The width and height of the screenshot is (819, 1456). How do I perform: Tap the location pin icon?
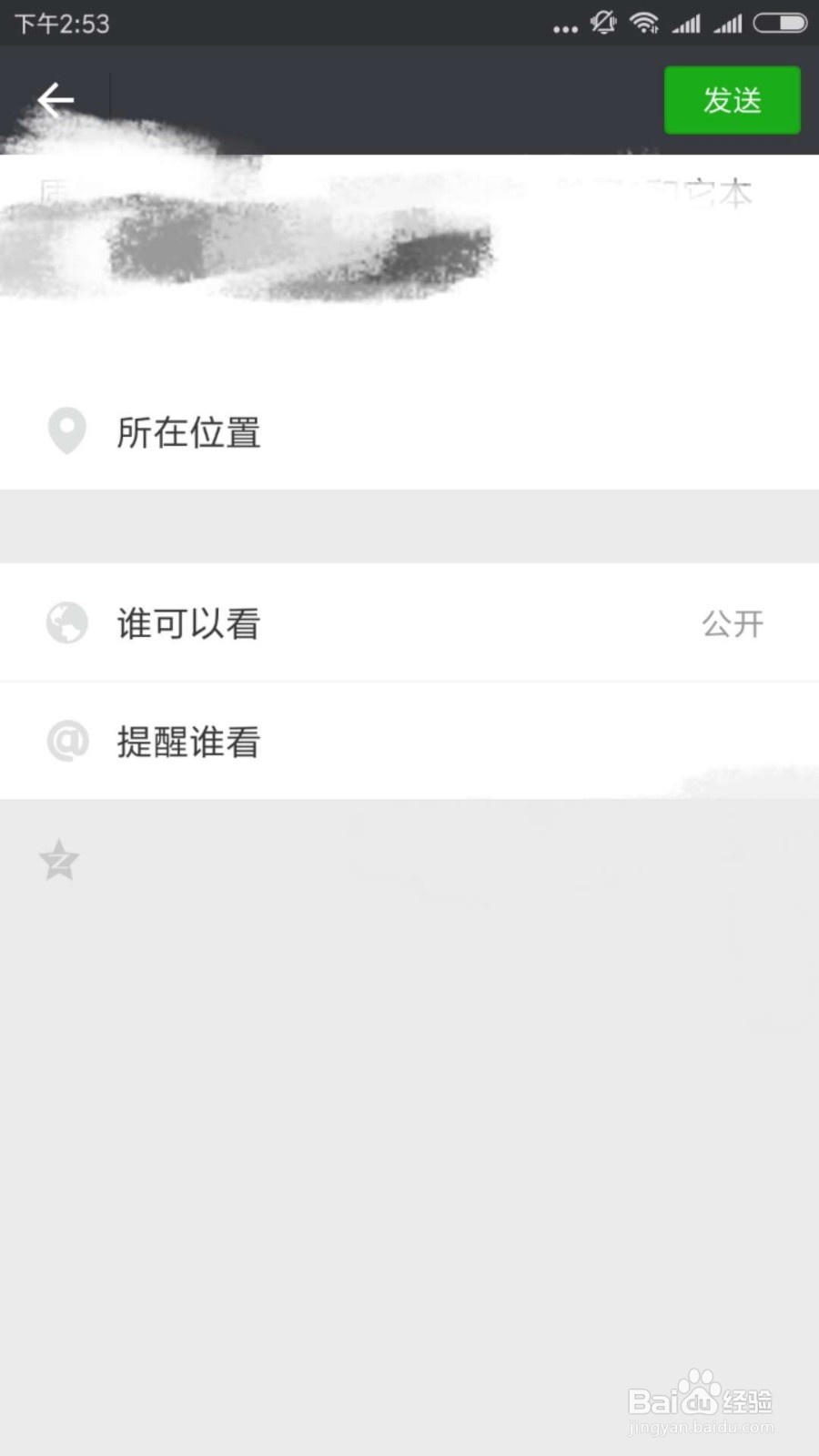pyautogui.click(x=66, y=431)
